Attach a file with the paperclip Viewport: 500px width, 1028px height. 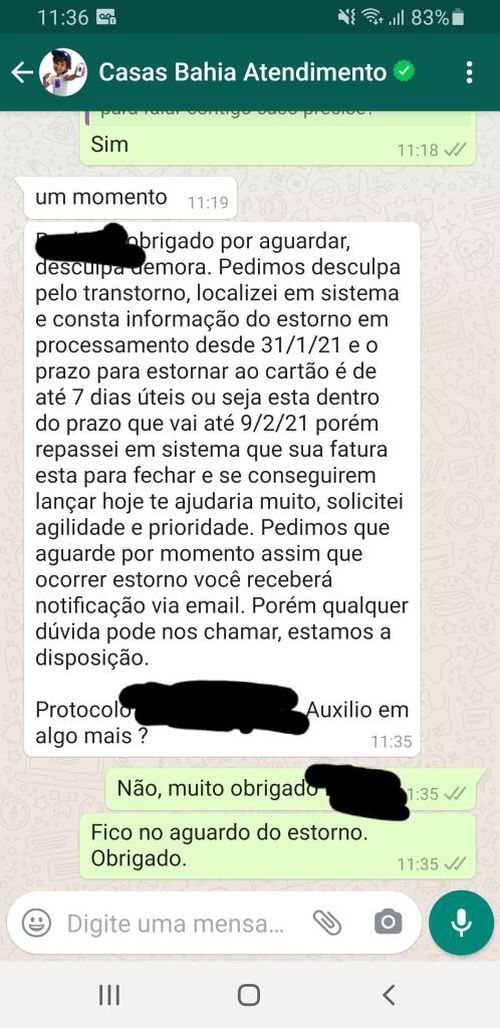(x=327, y=923)
